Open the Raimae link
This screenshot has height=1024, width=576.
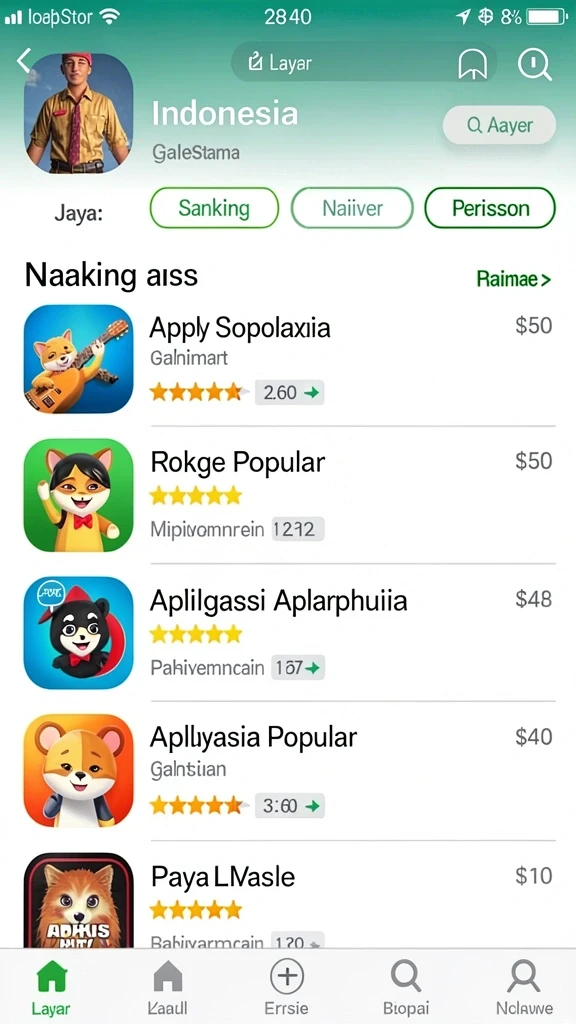click(x=513, y=280)
